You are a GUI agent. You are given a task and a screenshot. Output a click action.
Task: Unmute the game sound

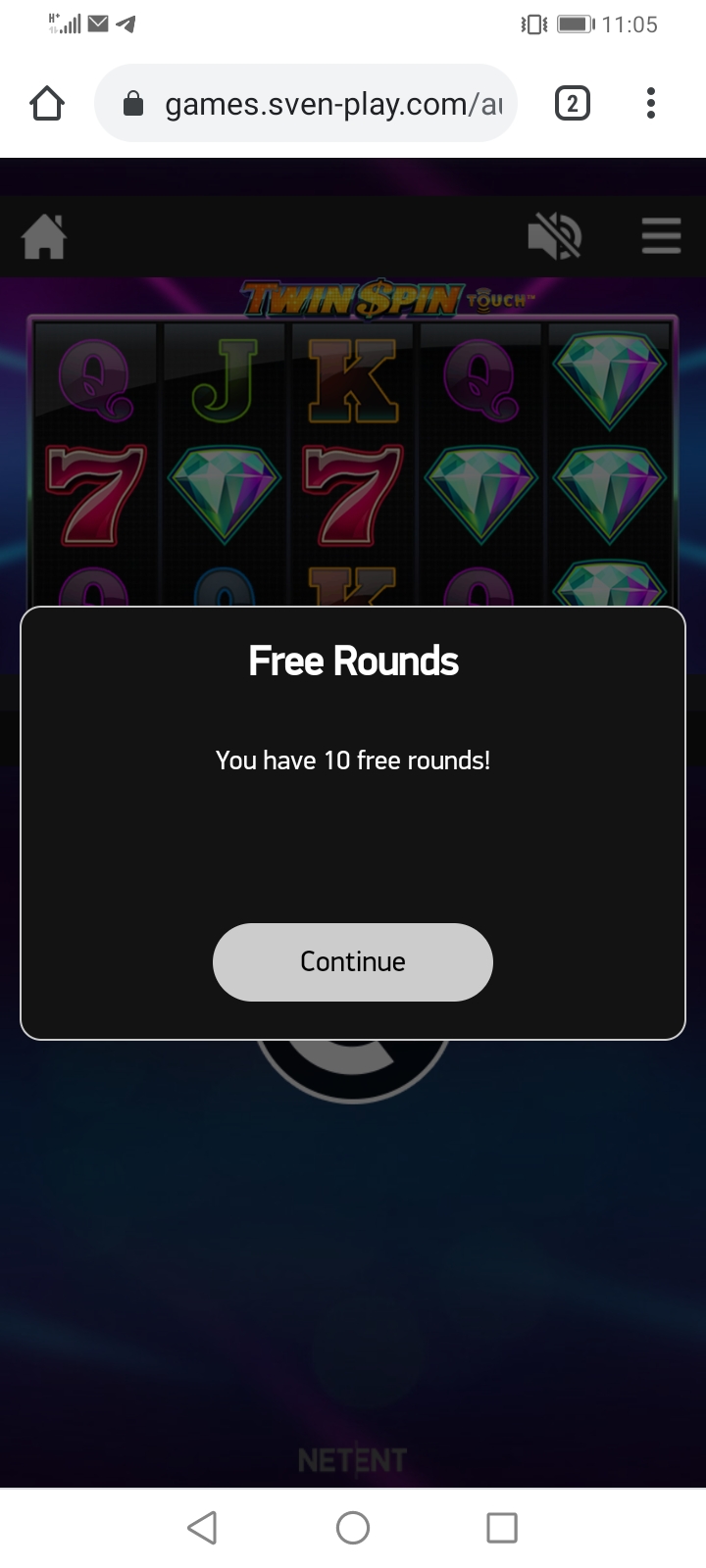click(x=554, y=237)
